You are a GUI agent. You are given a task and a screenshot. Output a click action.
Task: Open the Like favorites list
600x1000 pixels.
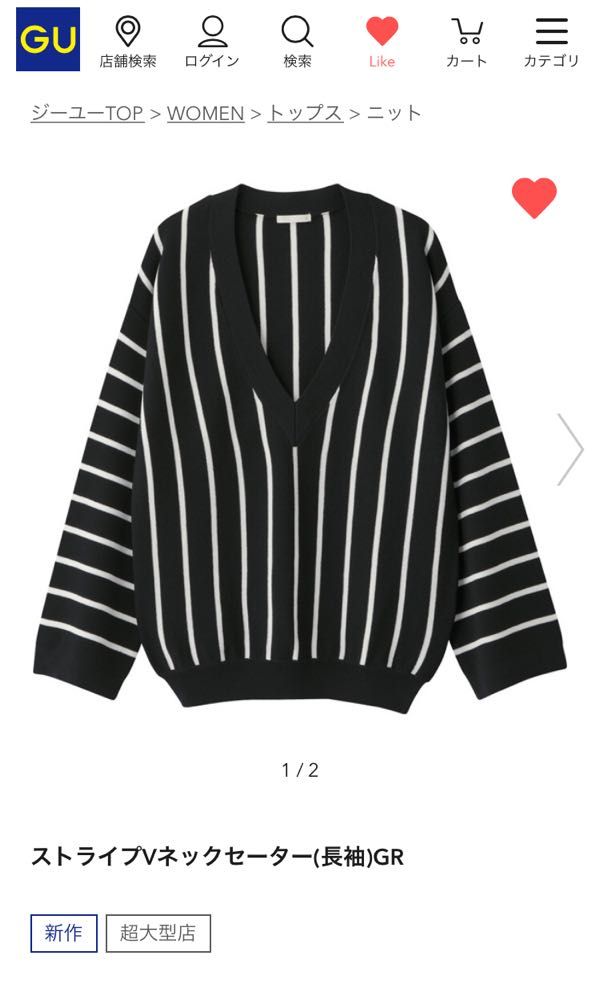[382, 42]
